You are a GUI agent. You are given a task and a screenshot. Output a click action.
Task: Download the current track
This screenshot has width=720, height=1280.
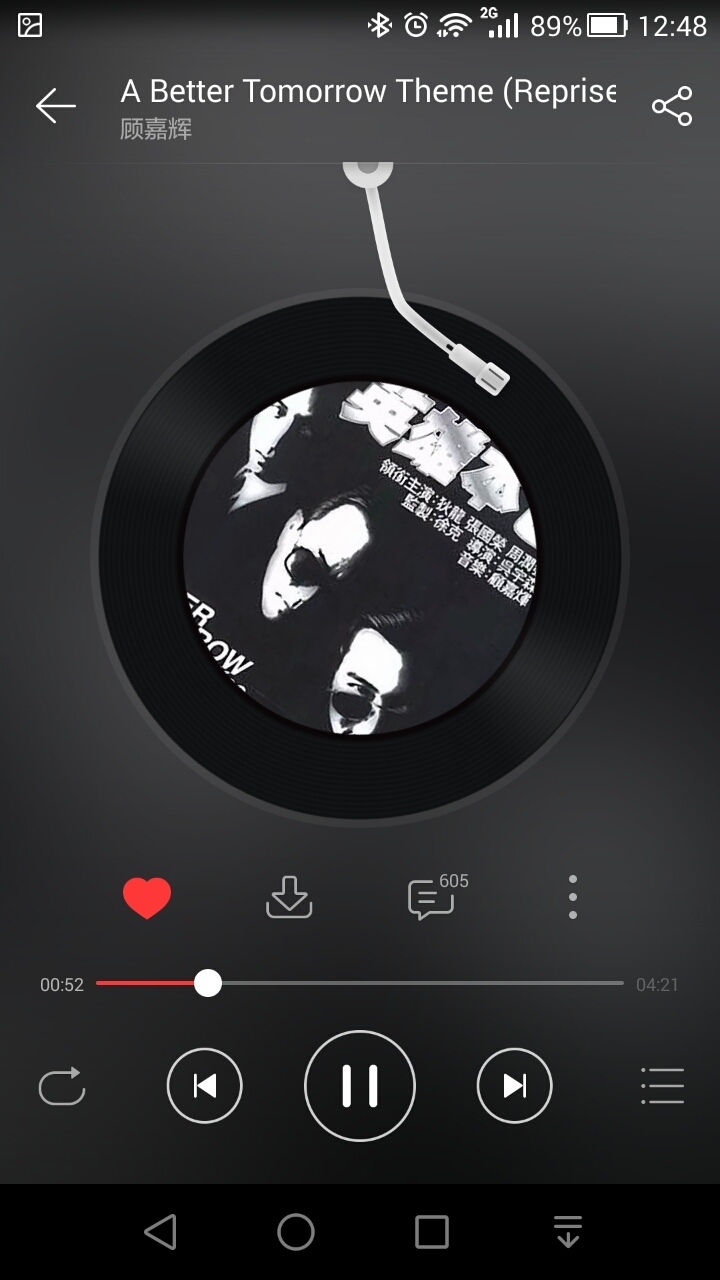pos(289,897)
